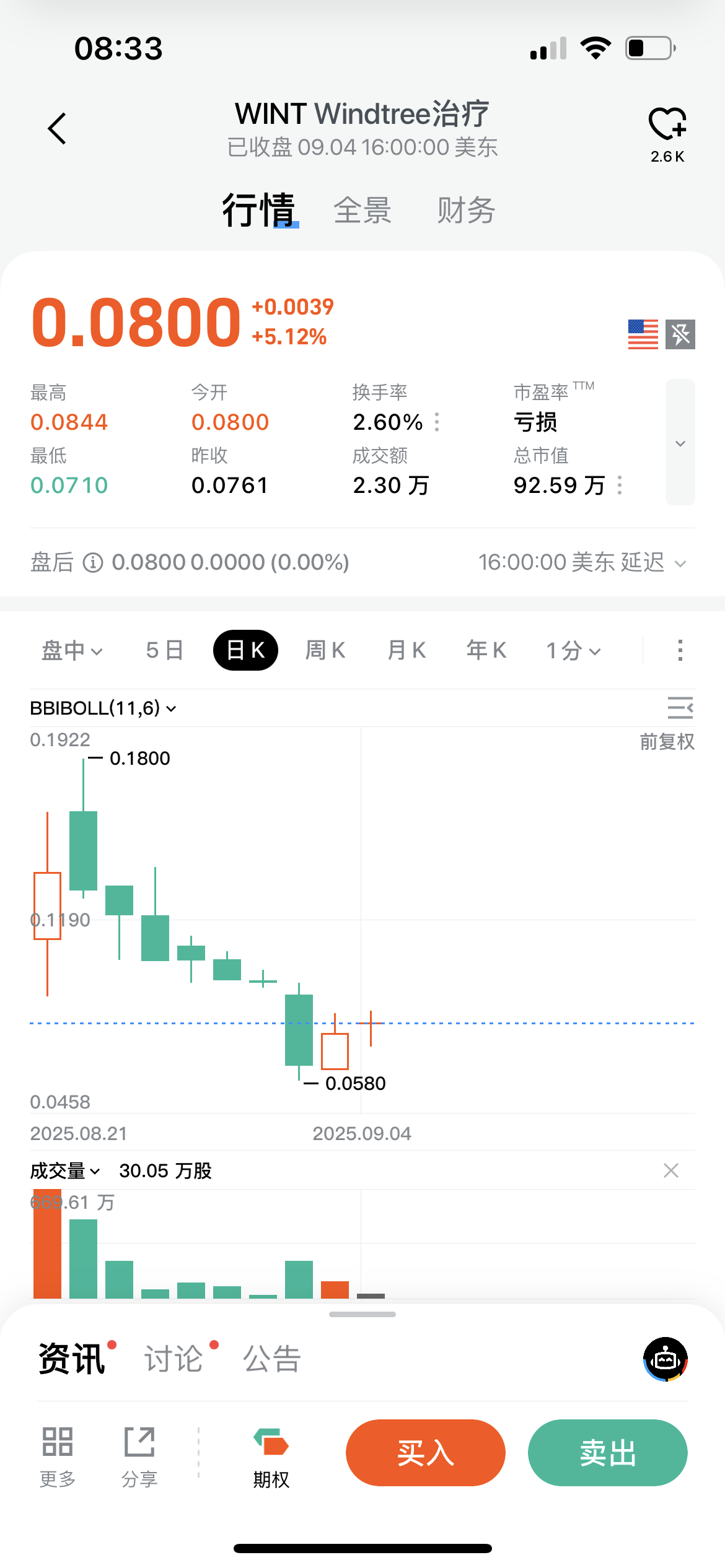The image size is (725, 1568).
Task: Tap 买入 to buy
Action: tap(426, 1453)
